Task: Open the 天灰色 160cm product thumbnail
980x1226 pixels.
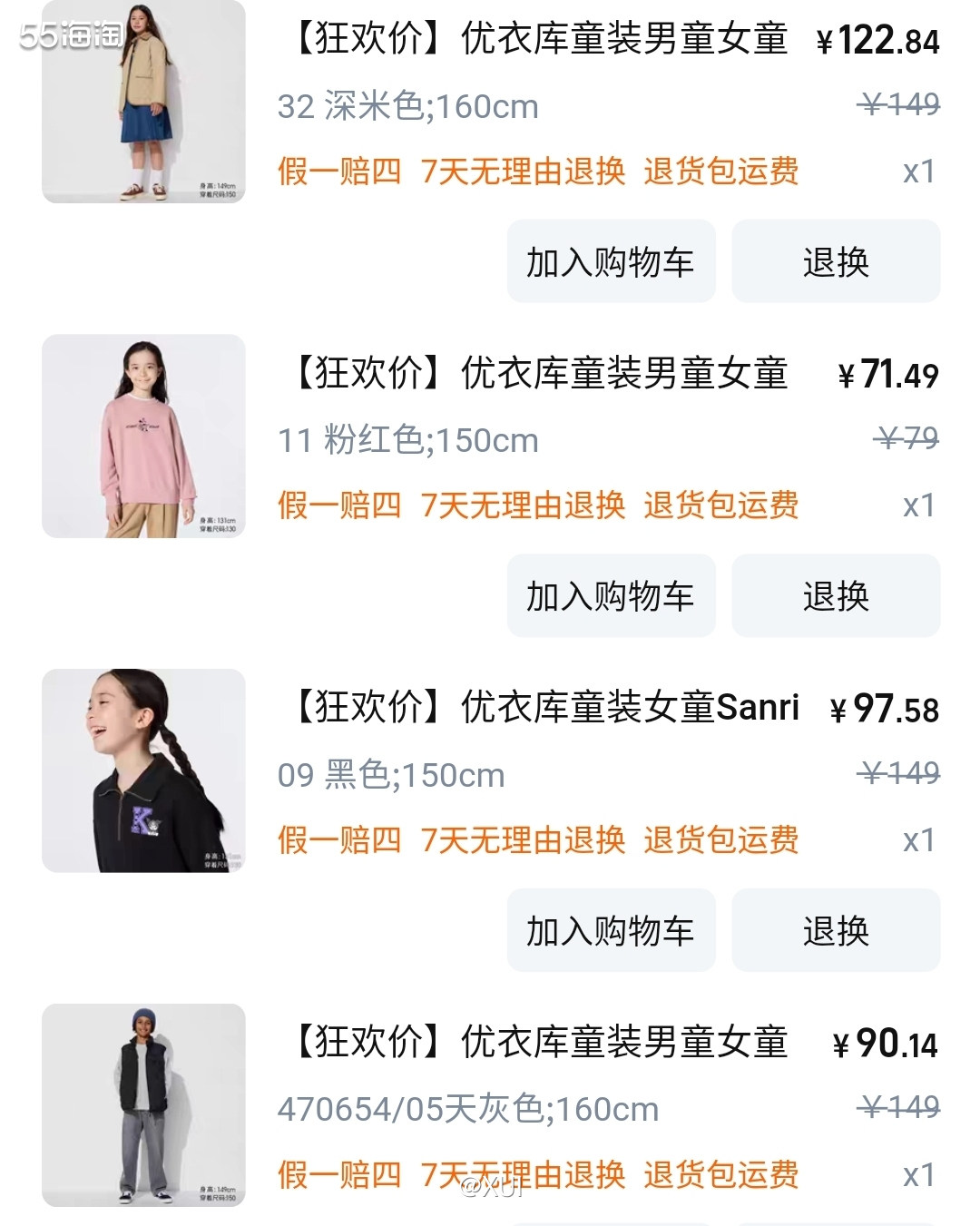Action: pos(143,1104)
